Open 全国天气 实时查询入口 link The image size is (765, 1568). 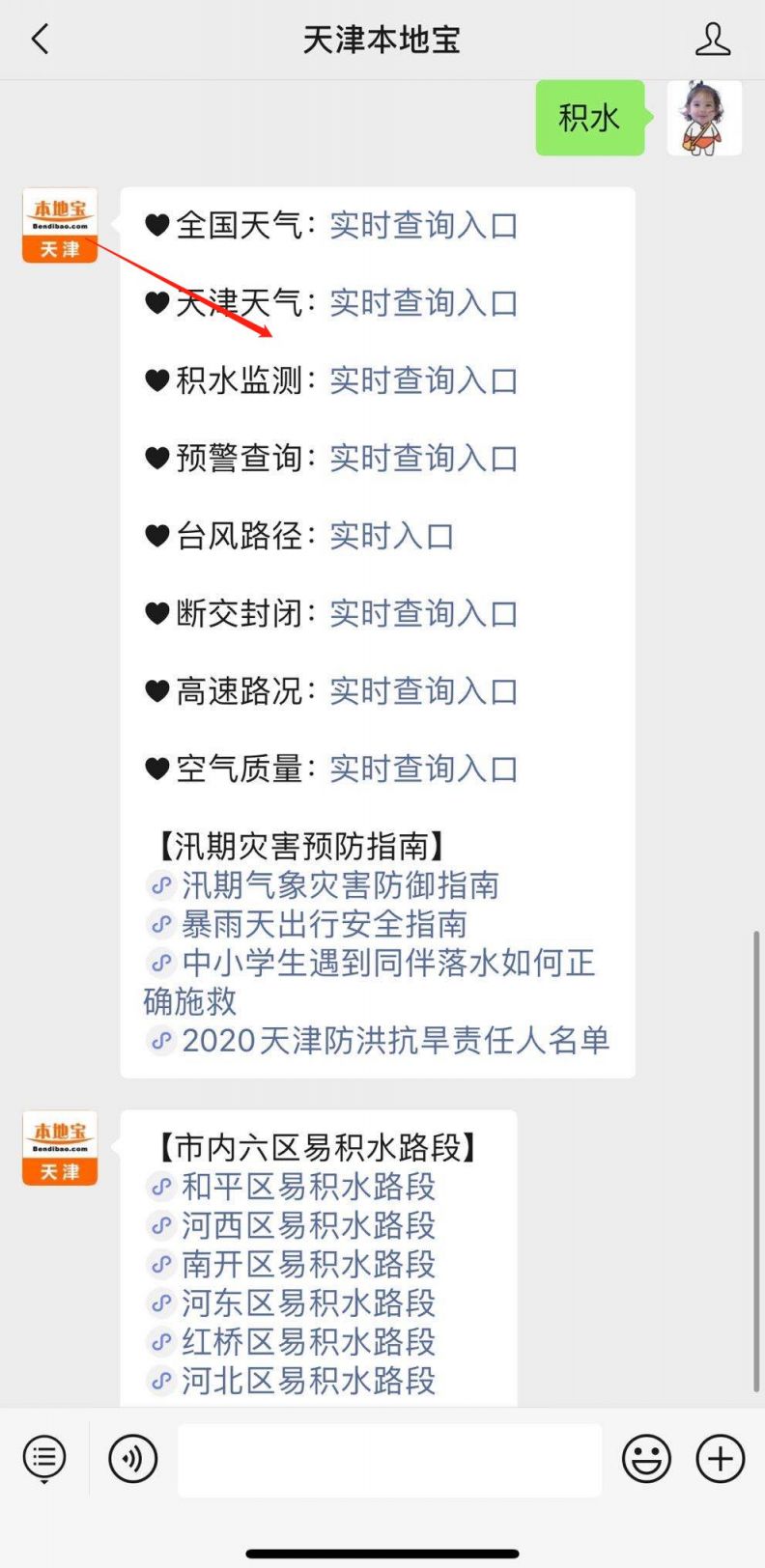(424, 225)
